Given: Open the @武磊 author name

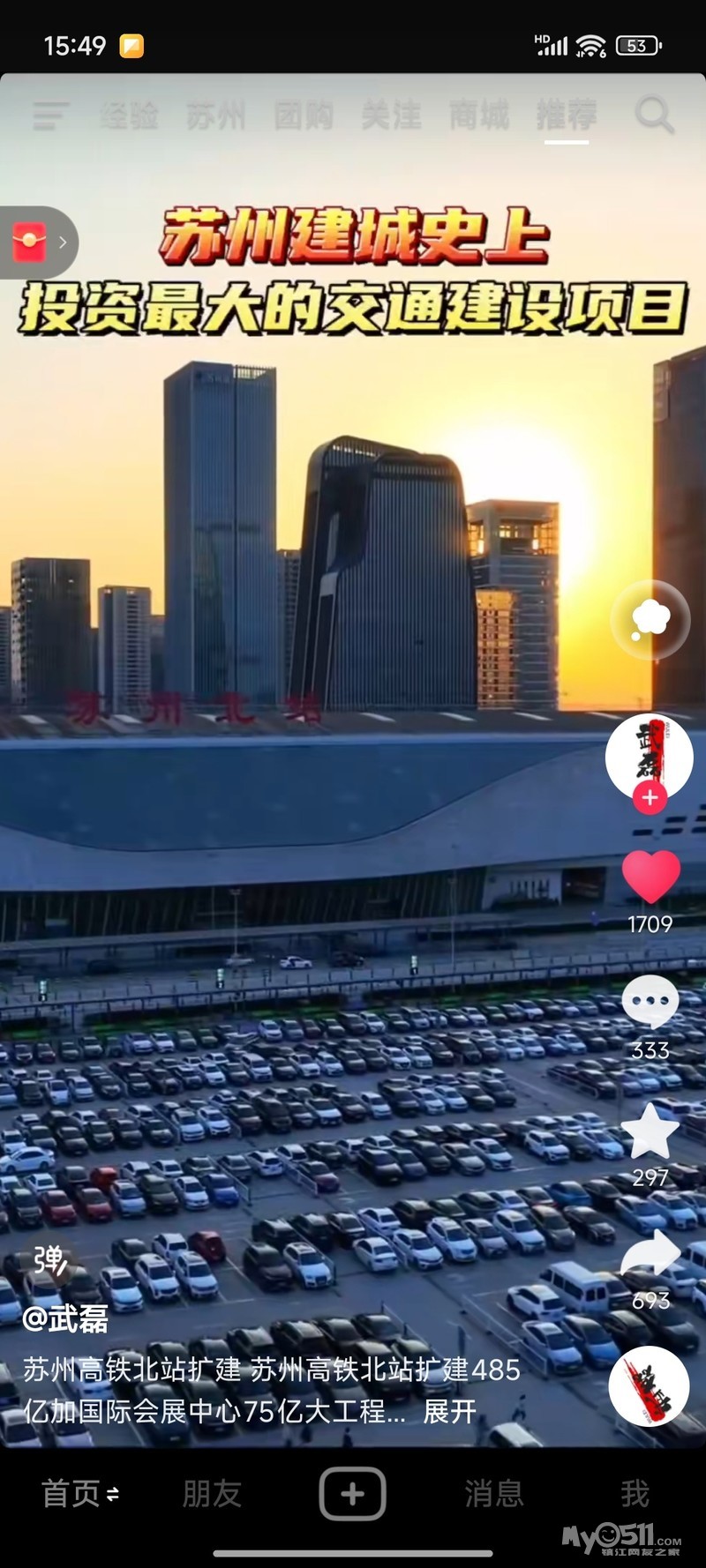Looking at the screenshot, I should click(x=65, y=1318).
